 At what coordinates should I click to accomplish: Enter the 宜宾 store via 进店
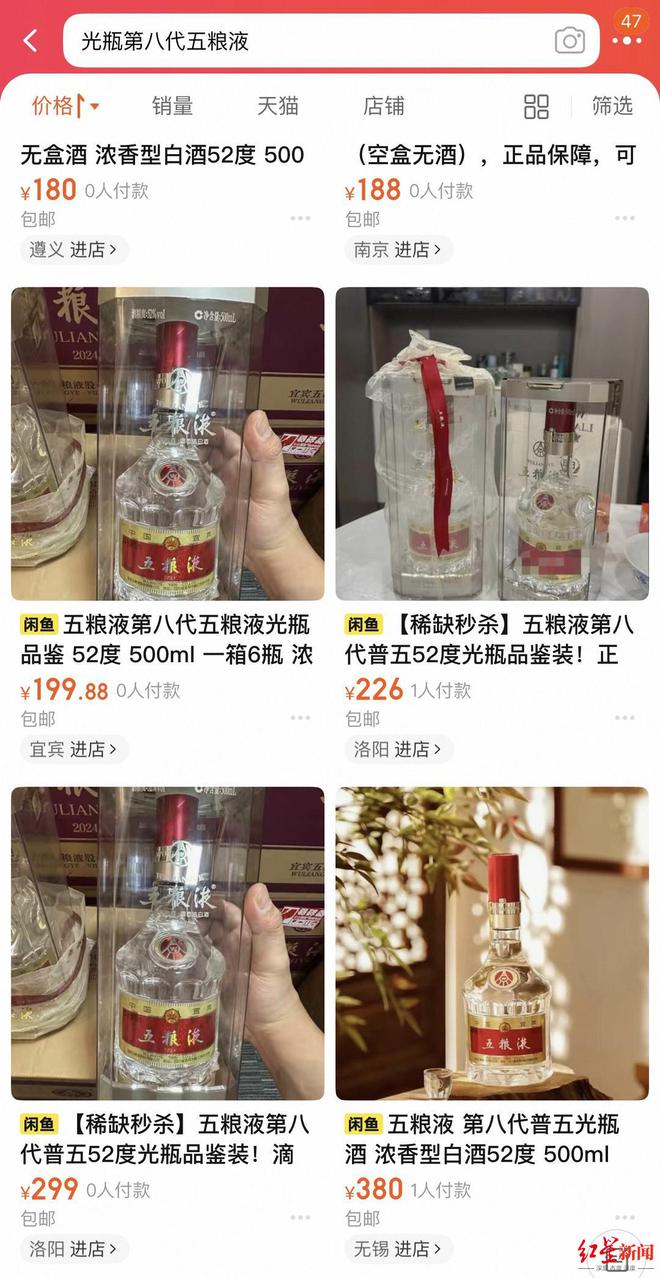[x=74, y=749]
